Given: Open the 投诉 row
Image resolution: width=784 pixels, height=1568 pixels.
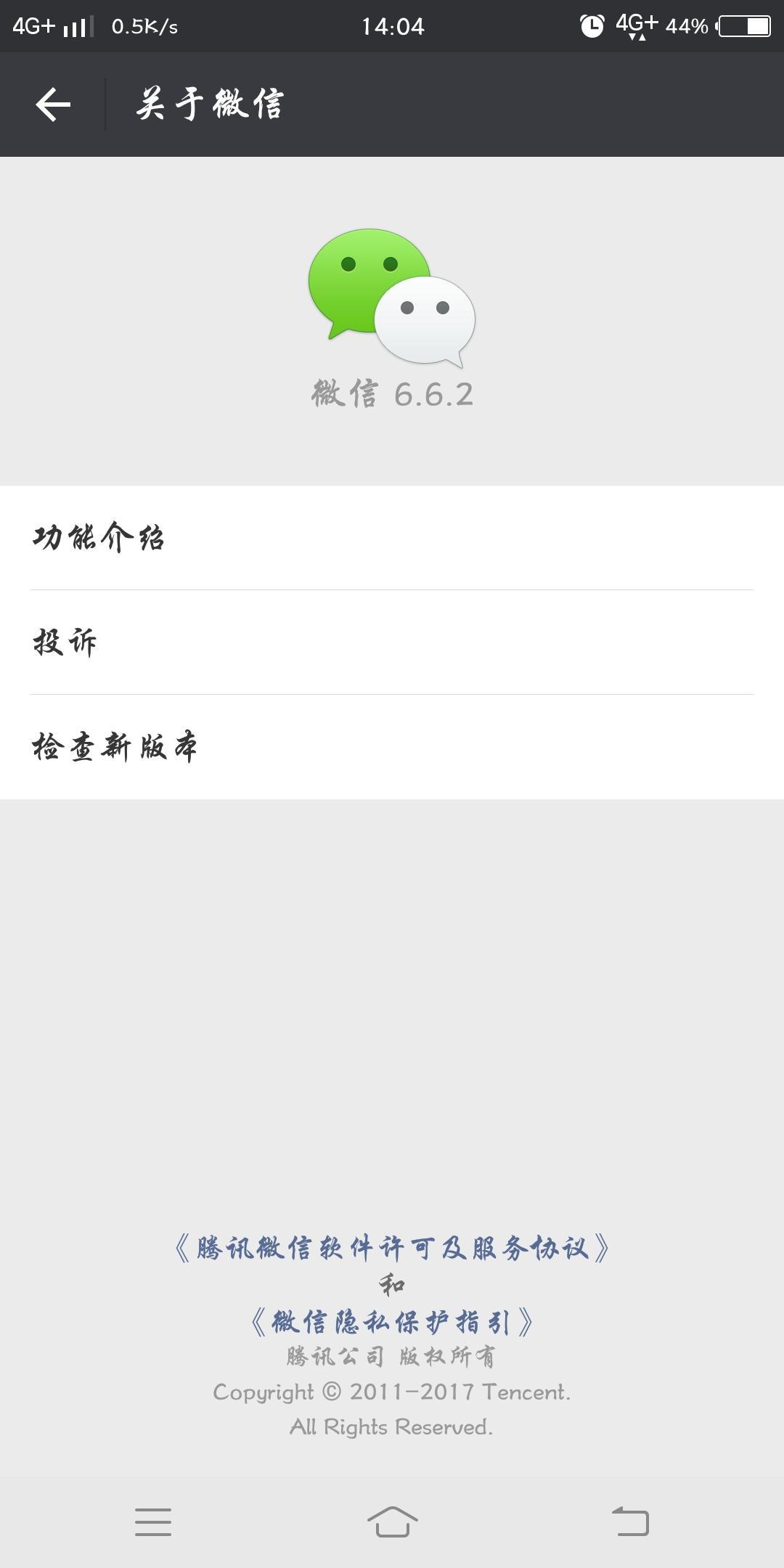Looking at the screenshot, I should [x=392, y=642].
